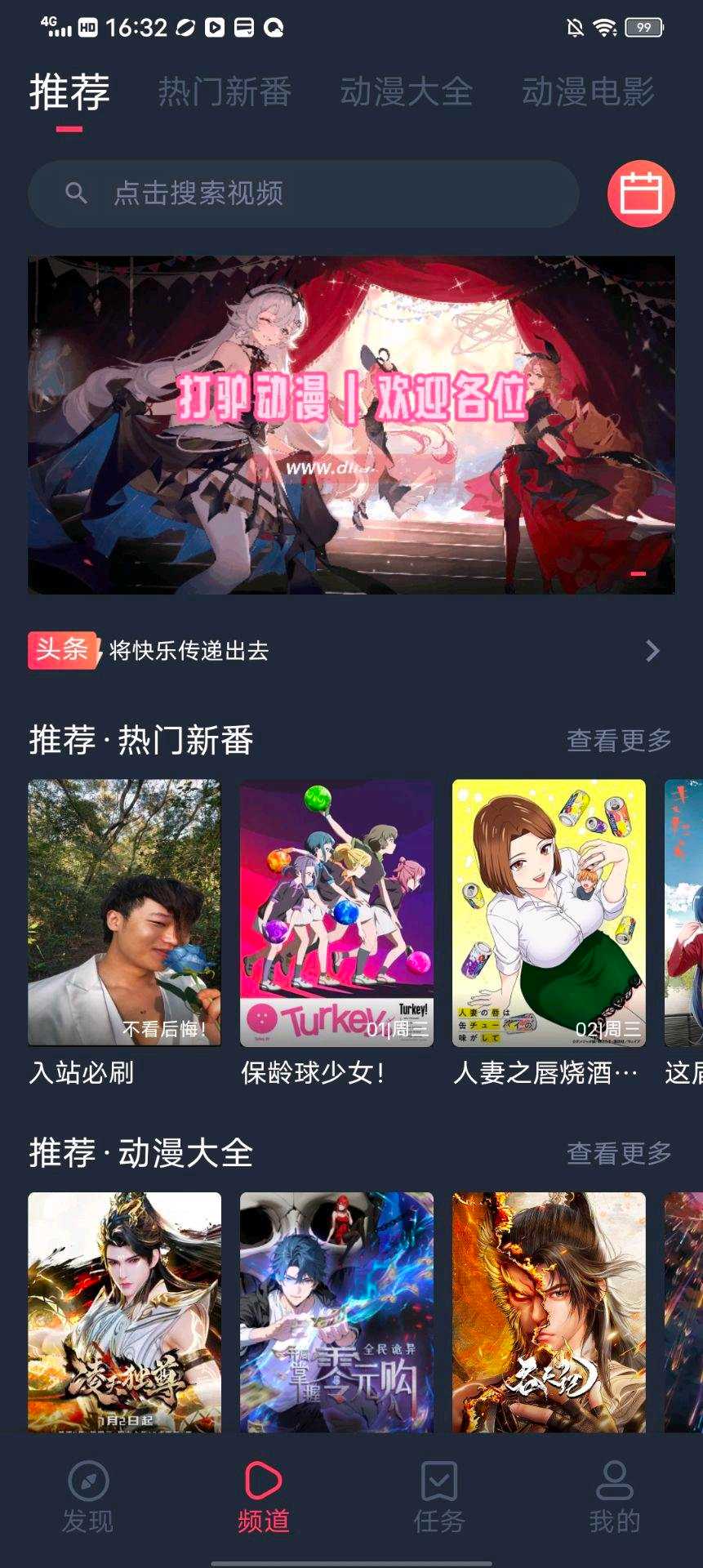Select the 频道 tab
Image resolution: width=703 pixels, height=1568 pixels.
[264, 1496]
